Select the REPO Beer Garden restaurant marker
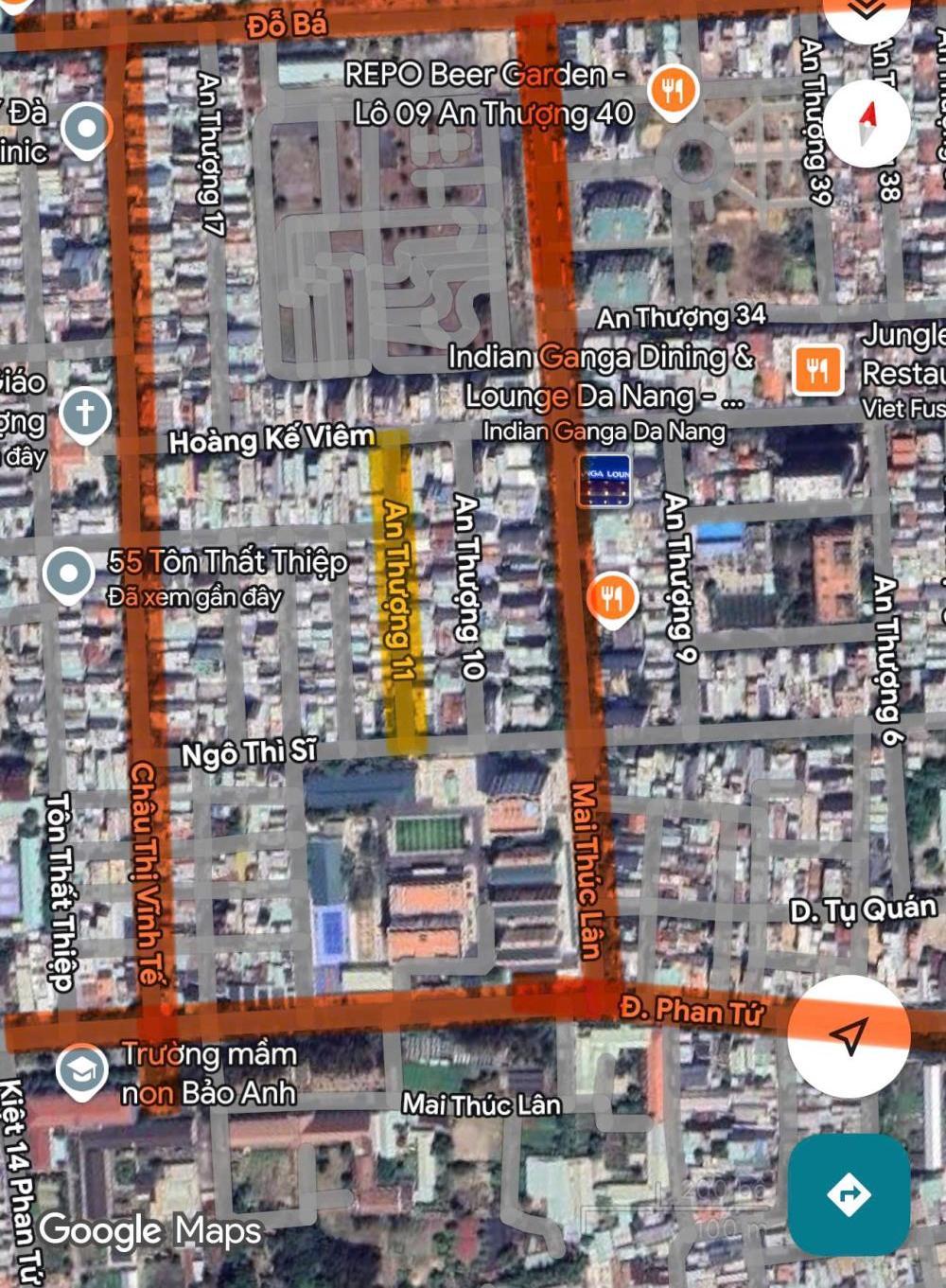The height and width of the screenshot is (1288, 946). click(674, 93)
